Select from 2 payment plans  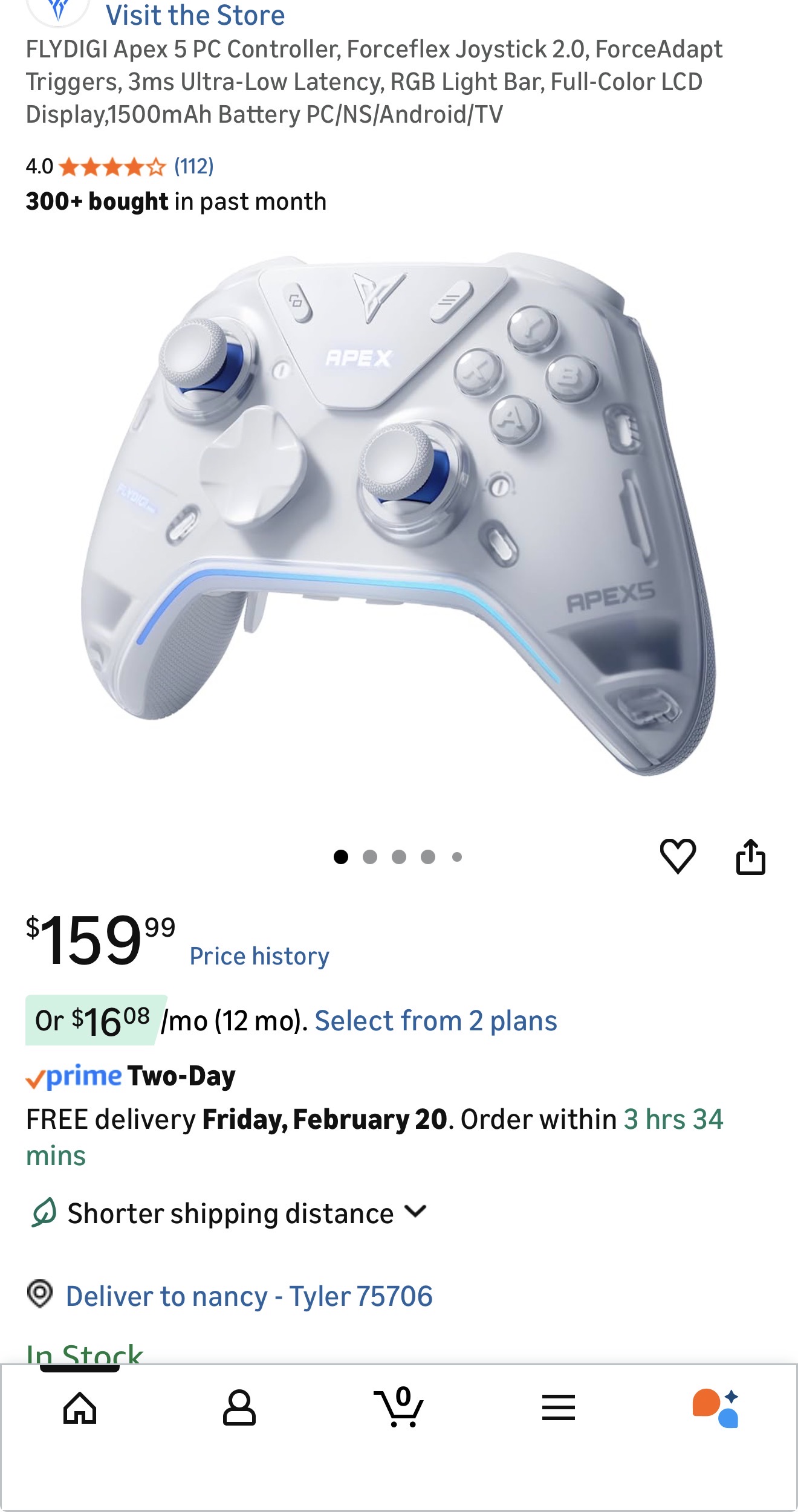tap(435, 1021)
